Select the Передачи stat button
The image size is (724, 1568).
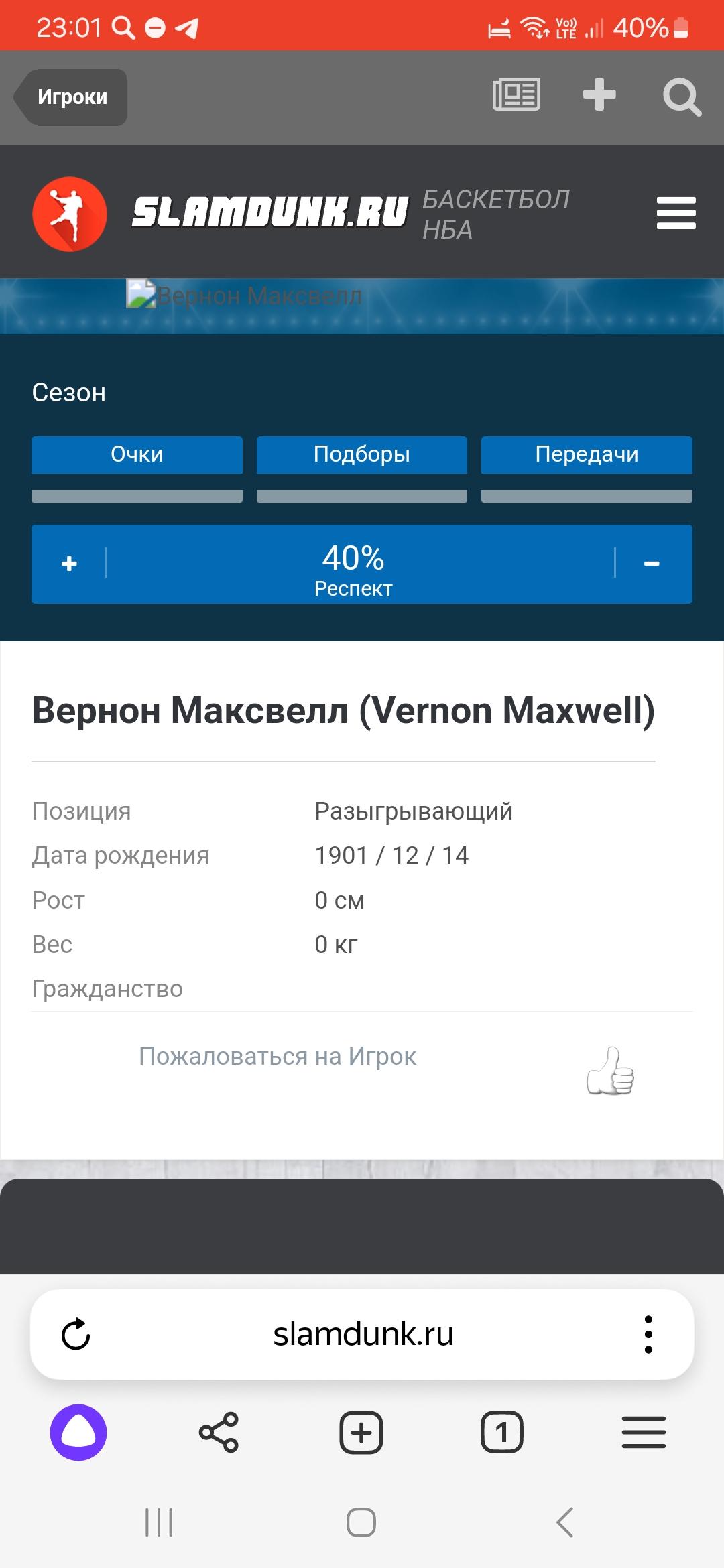tap(587, 454)
